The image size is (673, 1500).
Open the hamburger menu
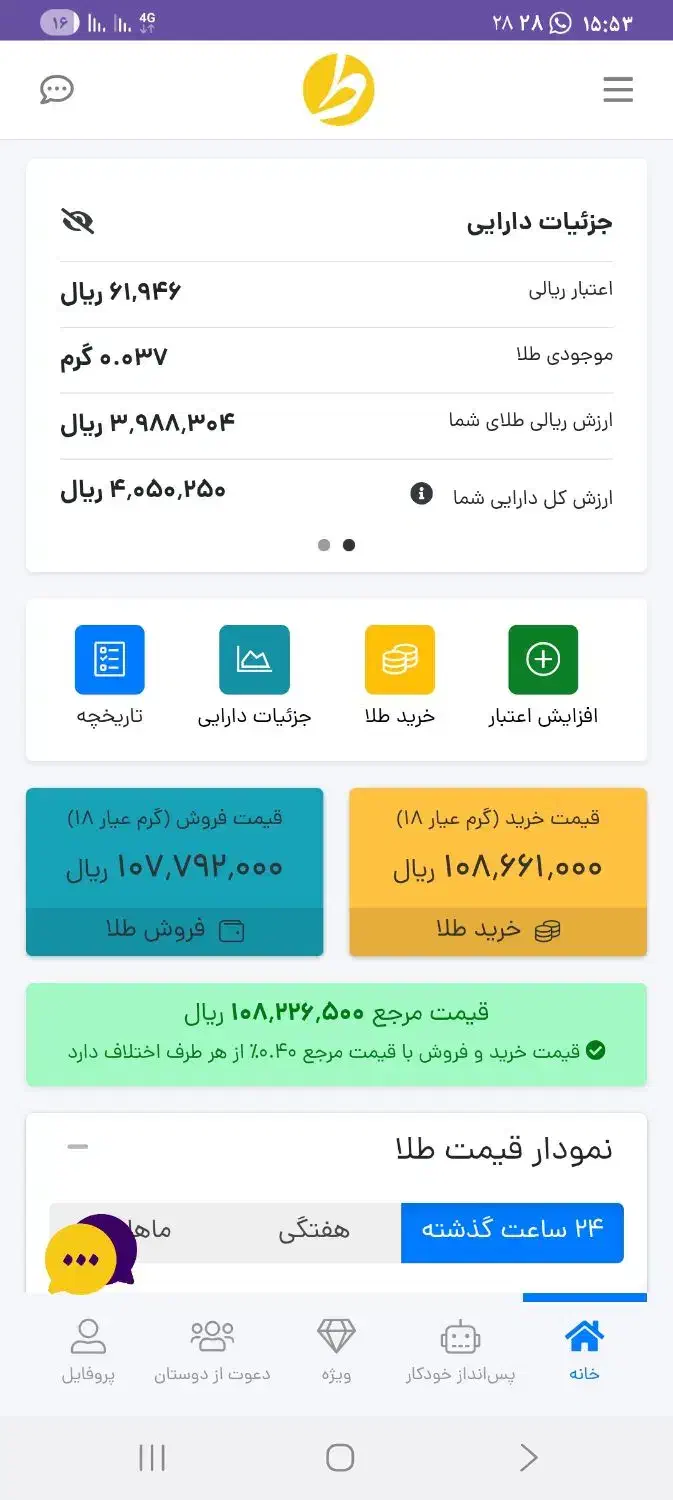point(618,90)
